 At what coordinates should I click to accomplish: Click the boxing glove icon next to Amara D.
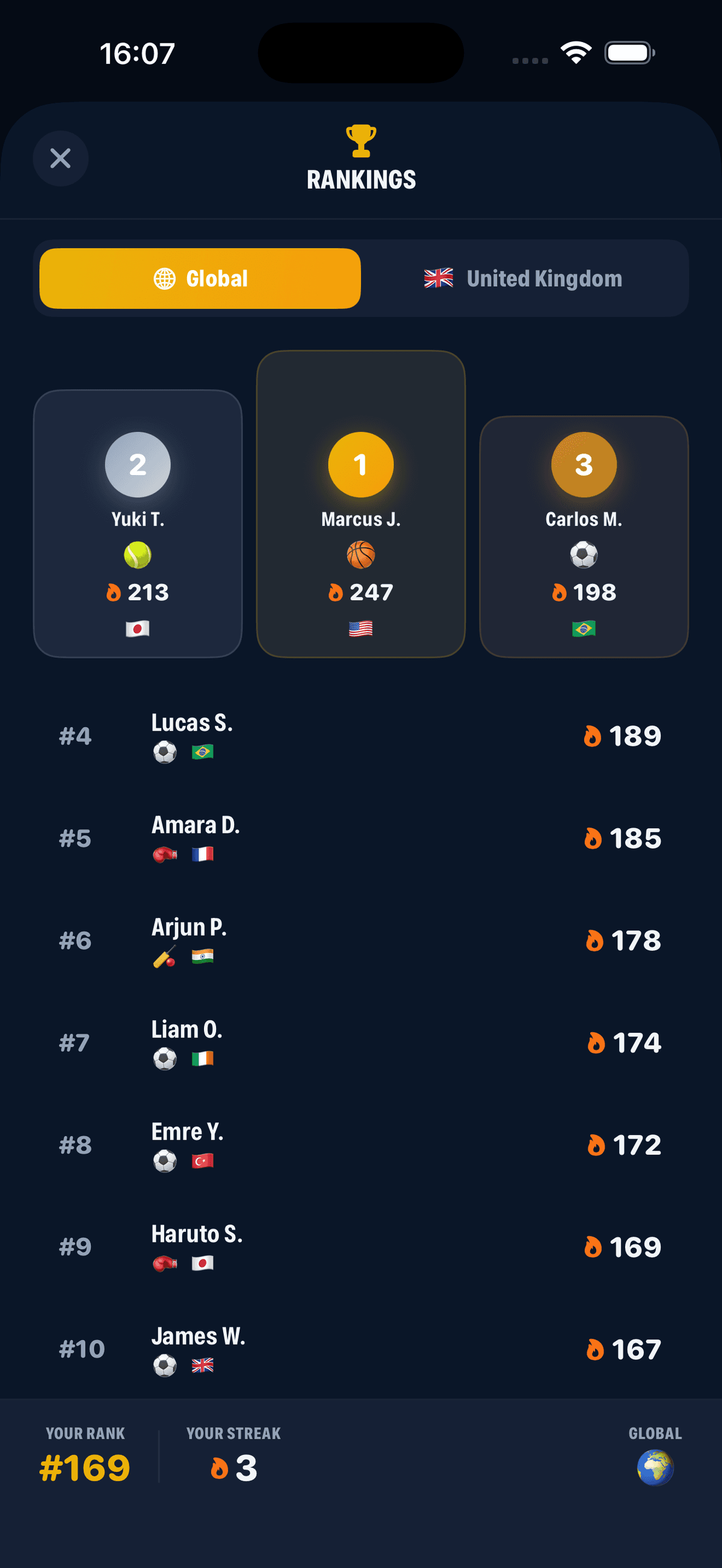pyautogui.click(x=165, y=854)
